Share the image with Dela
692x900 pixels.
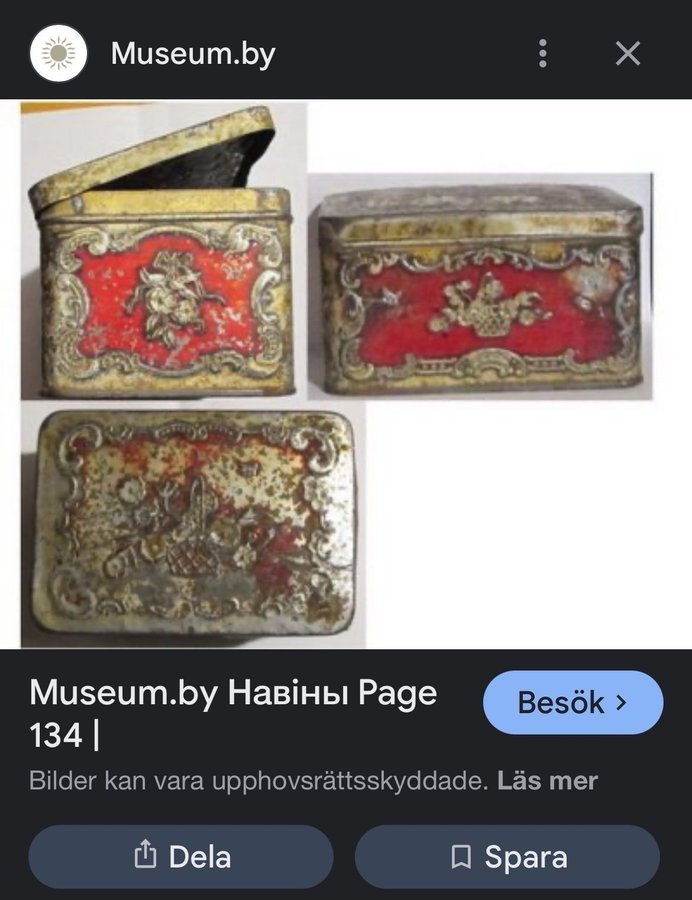click(181, 856)
